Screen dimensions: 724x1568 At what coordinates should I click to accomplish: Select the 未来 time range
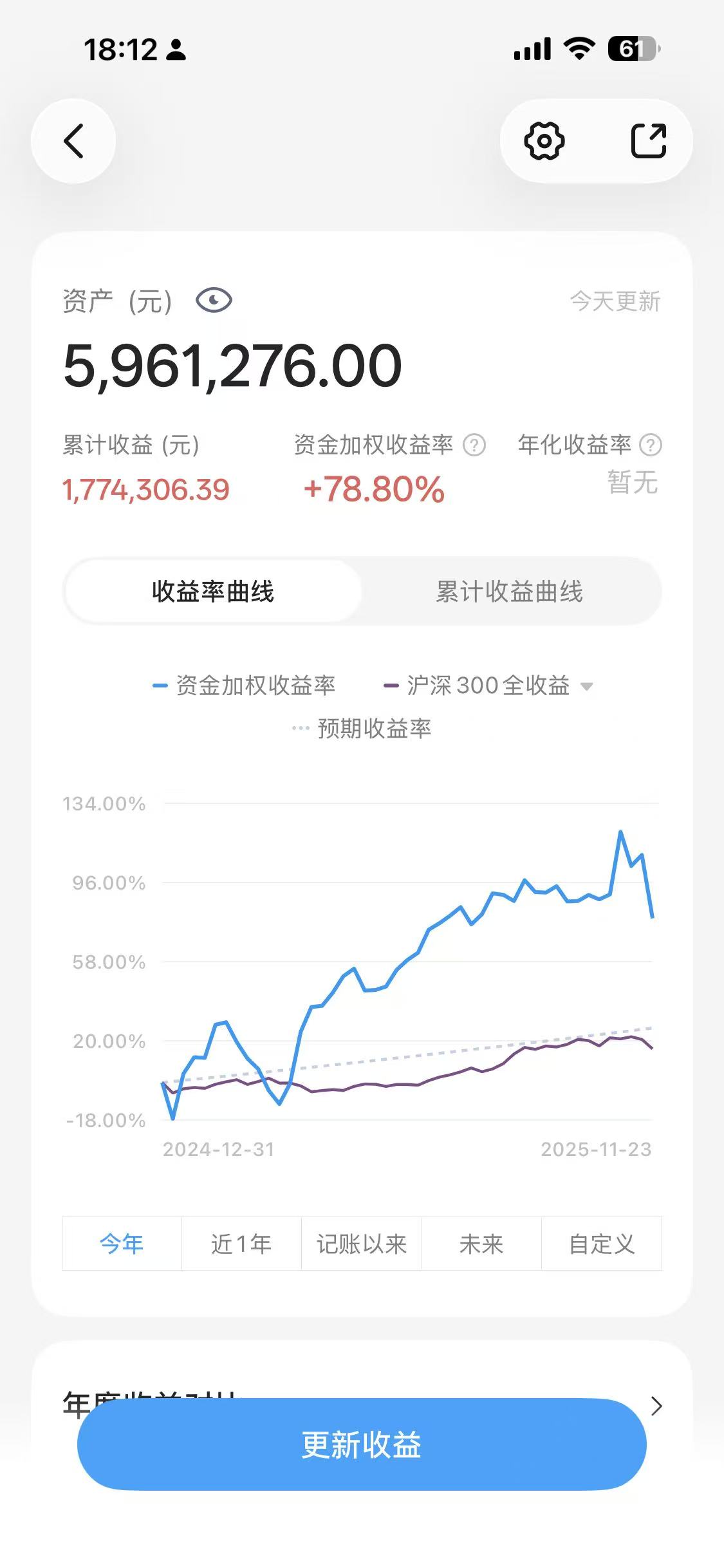481,1244
